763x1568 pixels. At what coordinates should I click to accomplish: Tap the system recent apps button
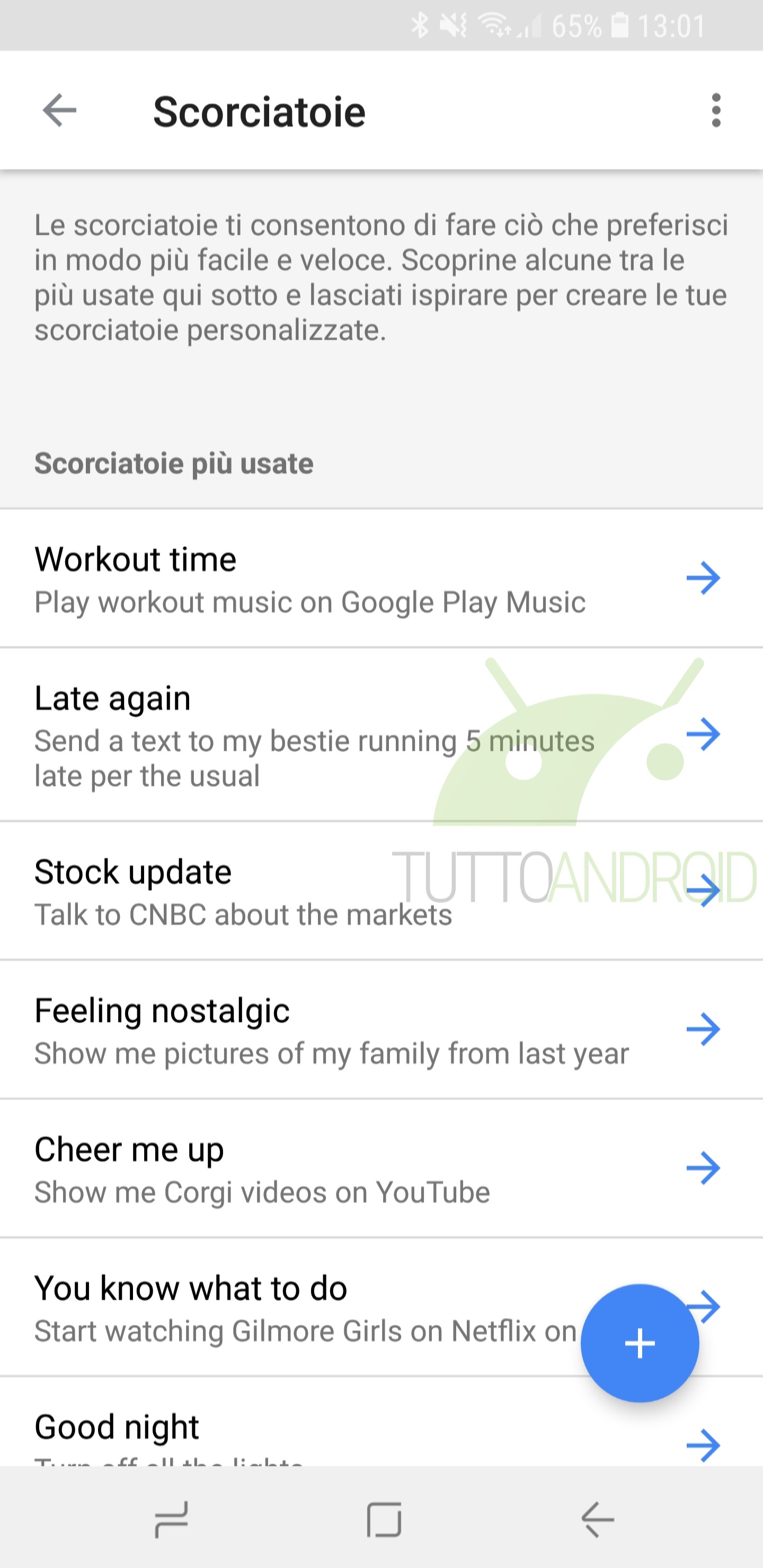[x=171, y=1519]
